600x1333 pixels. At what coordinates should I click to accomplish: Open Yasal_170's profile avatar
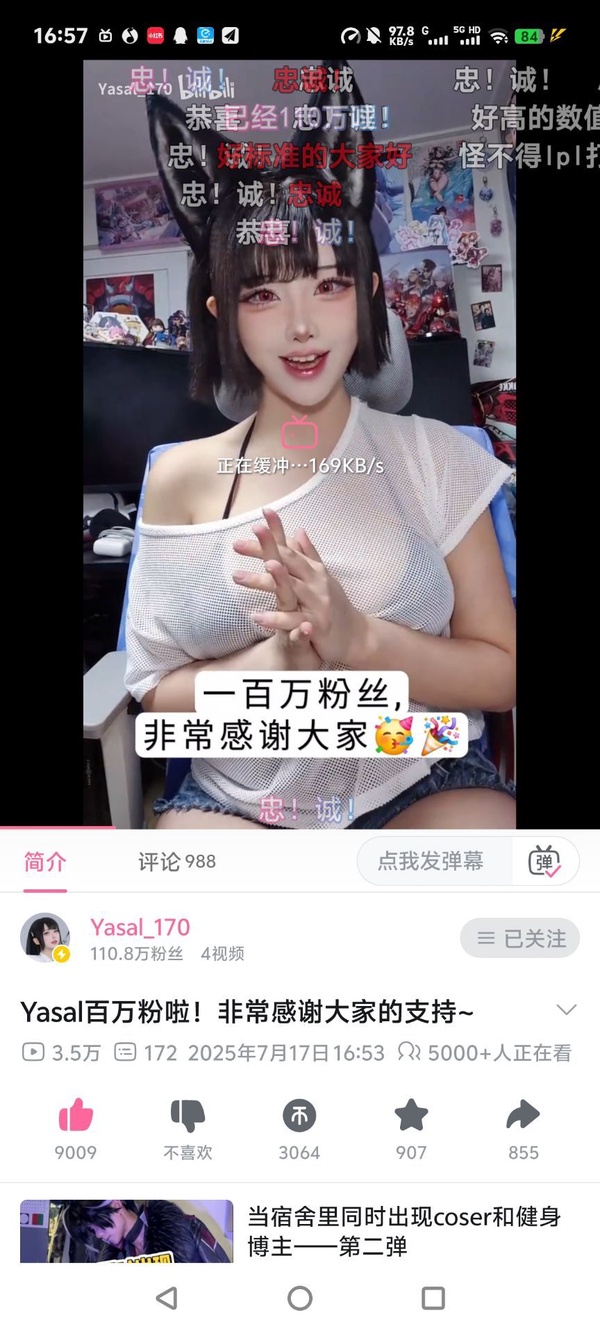click(x=46, y=939)
